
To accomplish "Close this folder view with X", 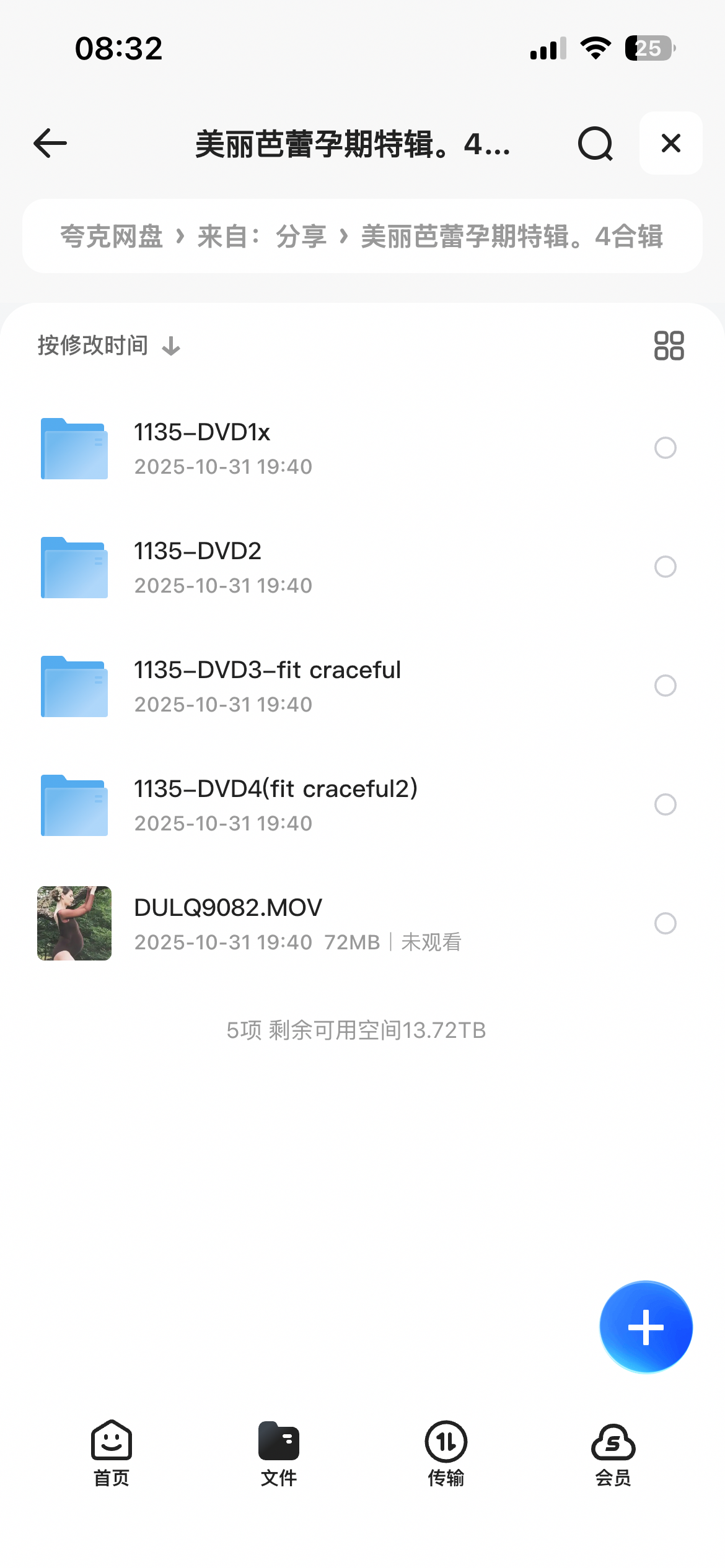I will coord(670,144).
